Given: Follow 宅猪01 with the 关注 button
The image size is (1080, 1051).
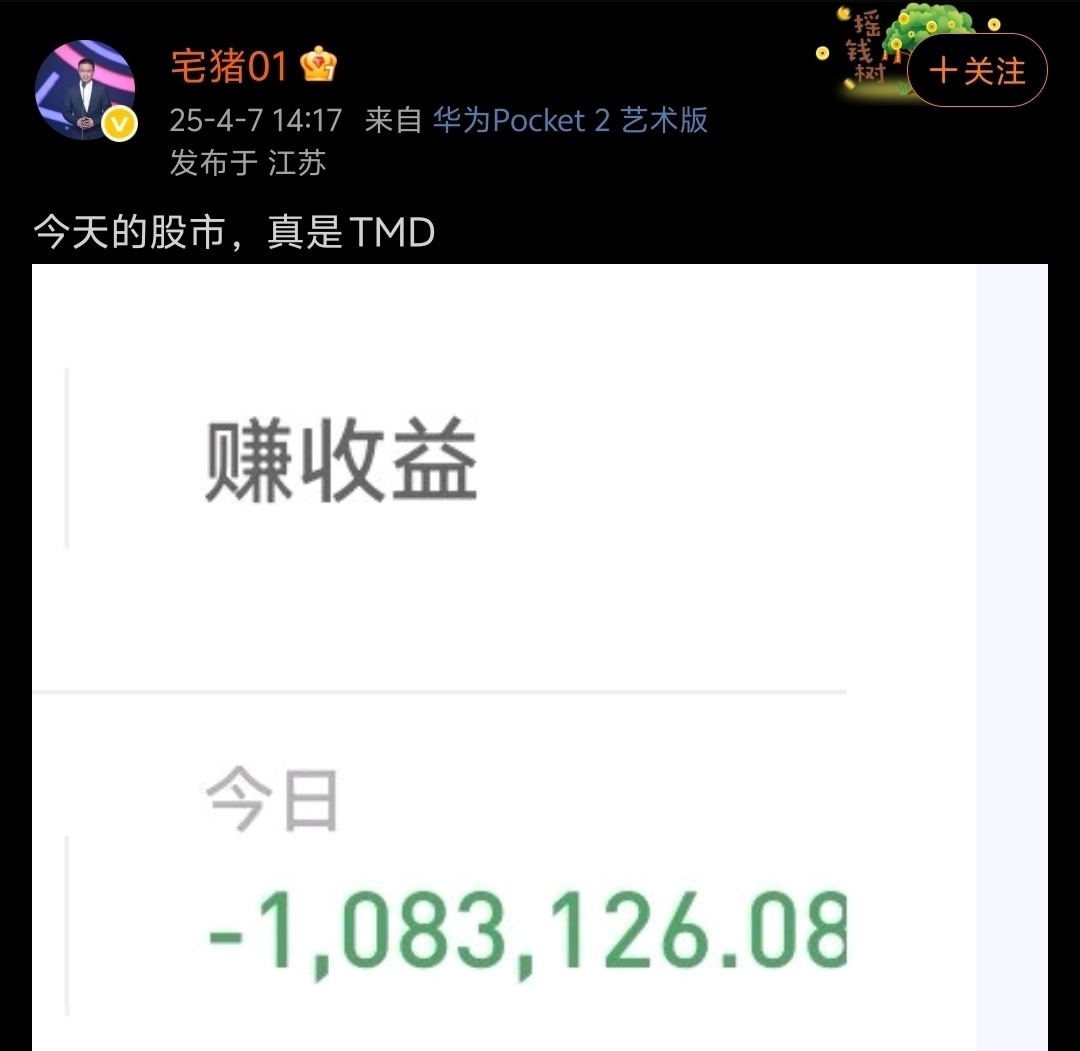Looking at the screenshot, I should (x=977, y=71).
